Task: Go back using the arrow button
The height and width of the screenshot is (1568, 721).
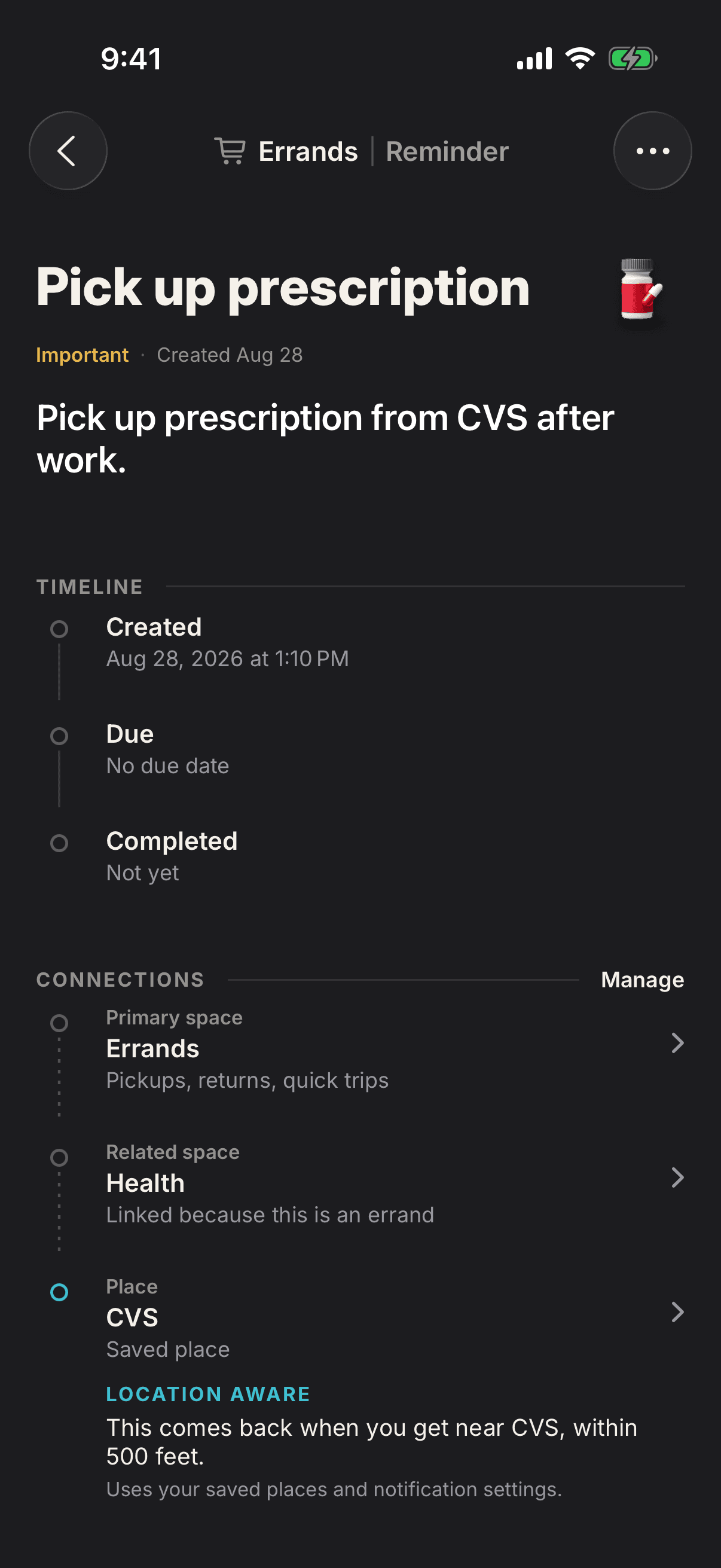Action: coord(68,151)
